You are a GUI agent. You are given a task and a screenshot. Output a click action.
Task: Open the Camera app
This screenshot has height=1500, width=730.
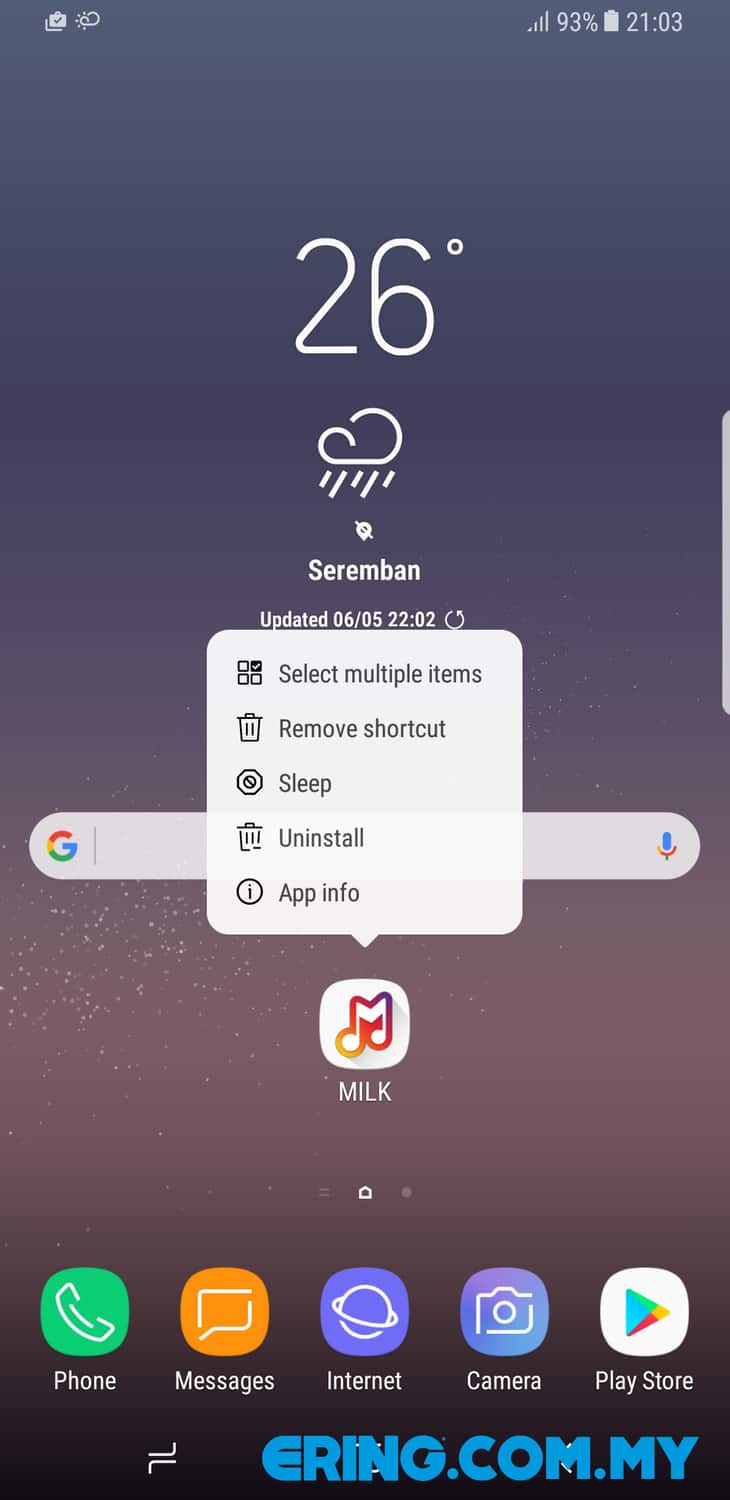tap(505, 1312)
